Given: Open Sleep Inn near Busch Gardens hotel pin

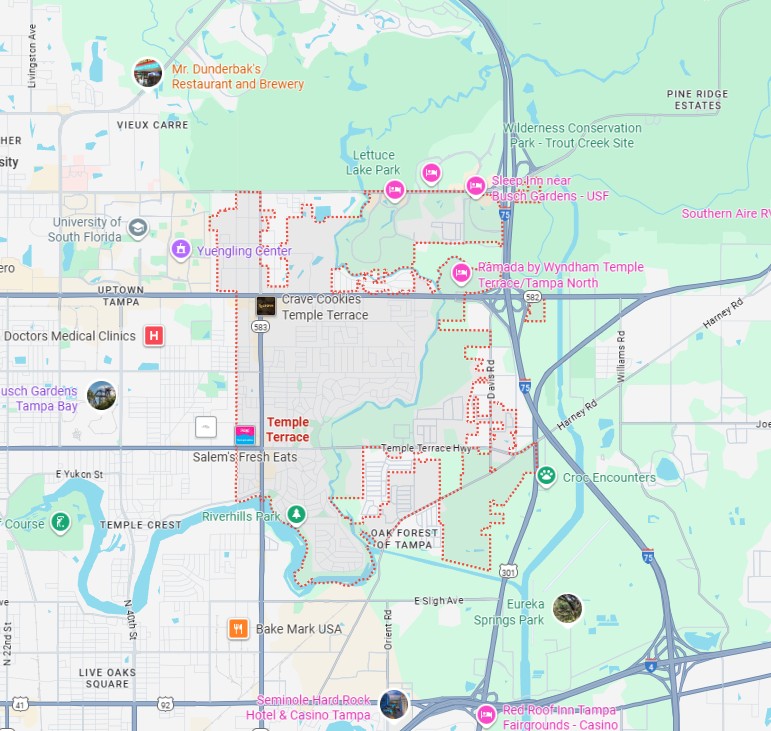Looking at the screenshot, I should point(476,183).
